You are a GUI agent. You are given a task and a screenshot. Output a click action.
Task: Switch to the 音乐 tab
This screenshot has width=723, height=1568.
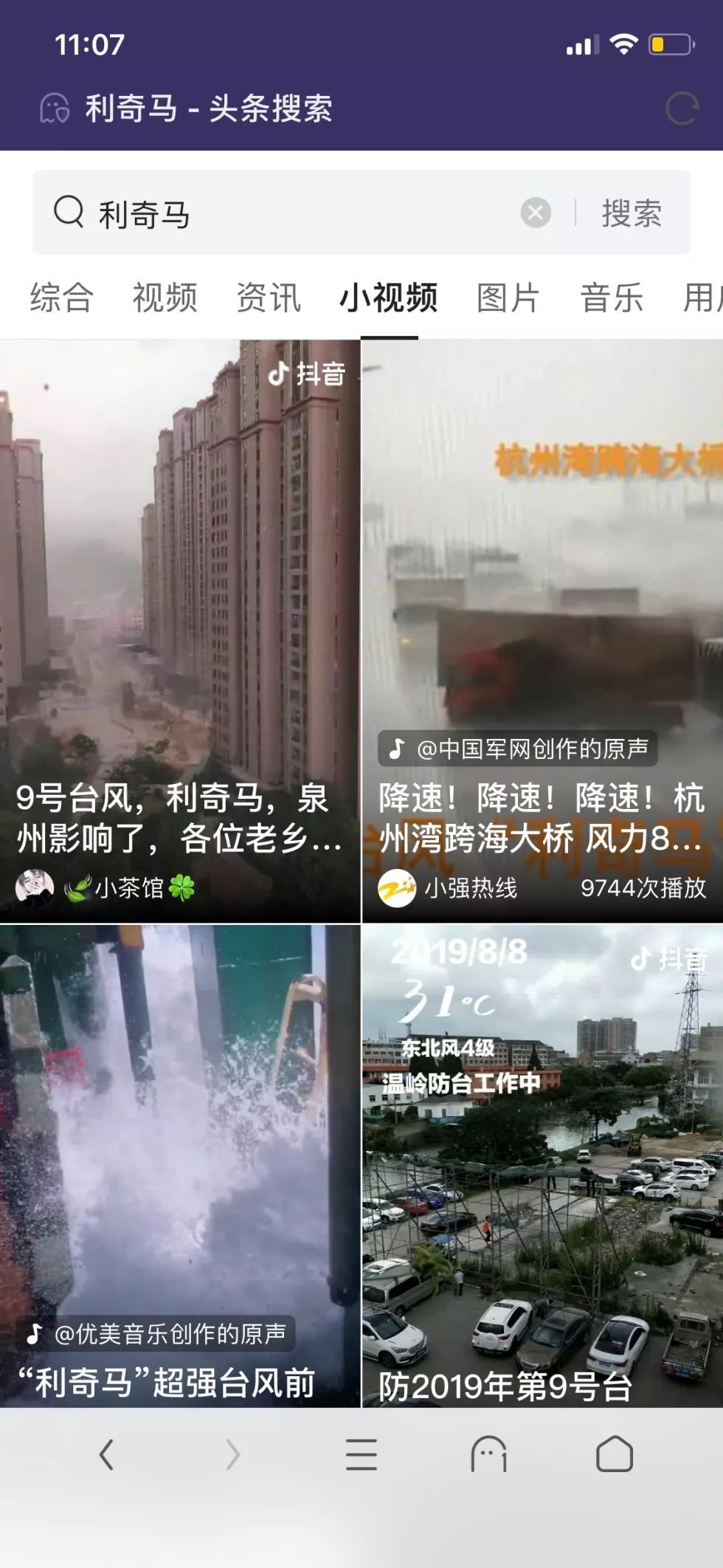[612, 298]
